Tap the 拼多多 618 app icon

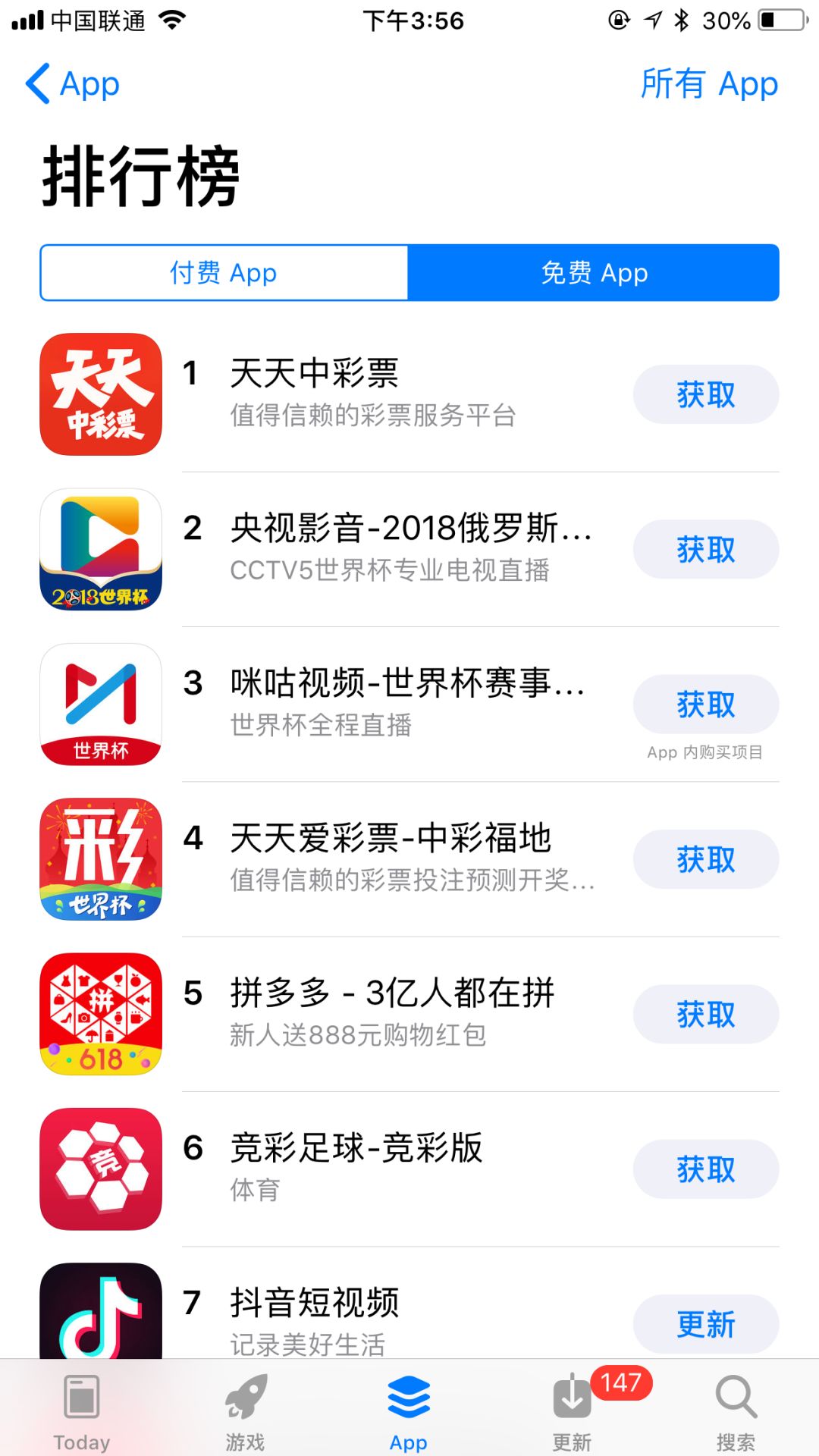click(99, 1016)
